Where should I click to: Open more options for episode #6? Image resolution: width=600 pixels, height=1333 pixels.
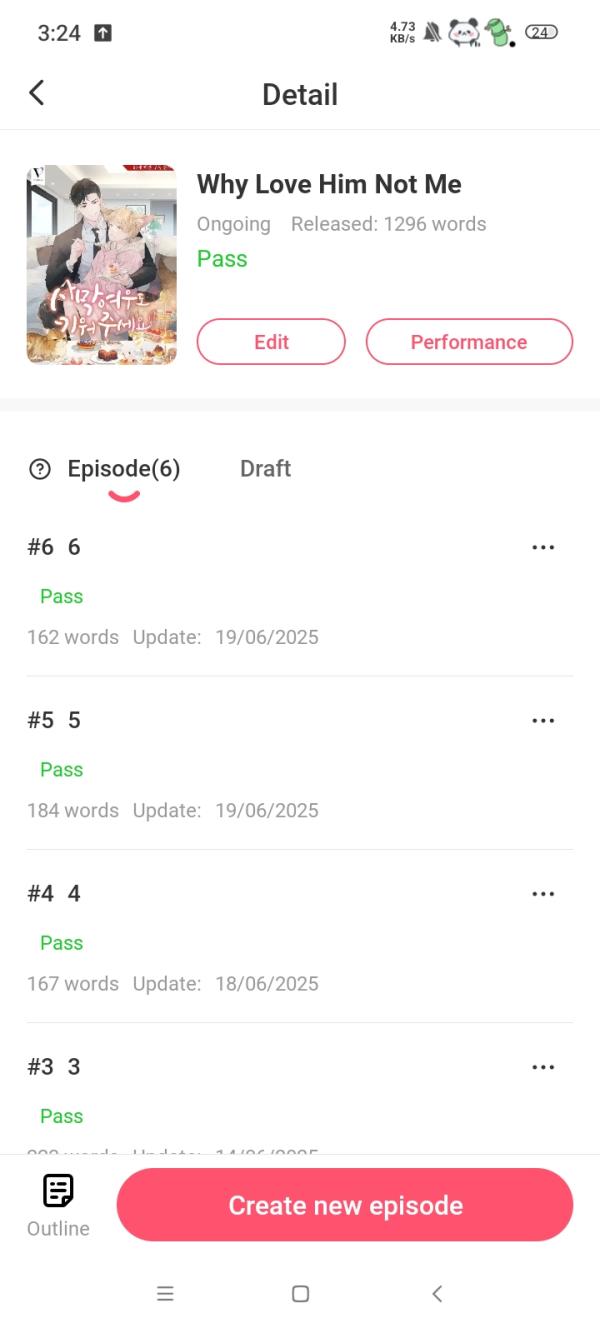[x=543, y=547]
